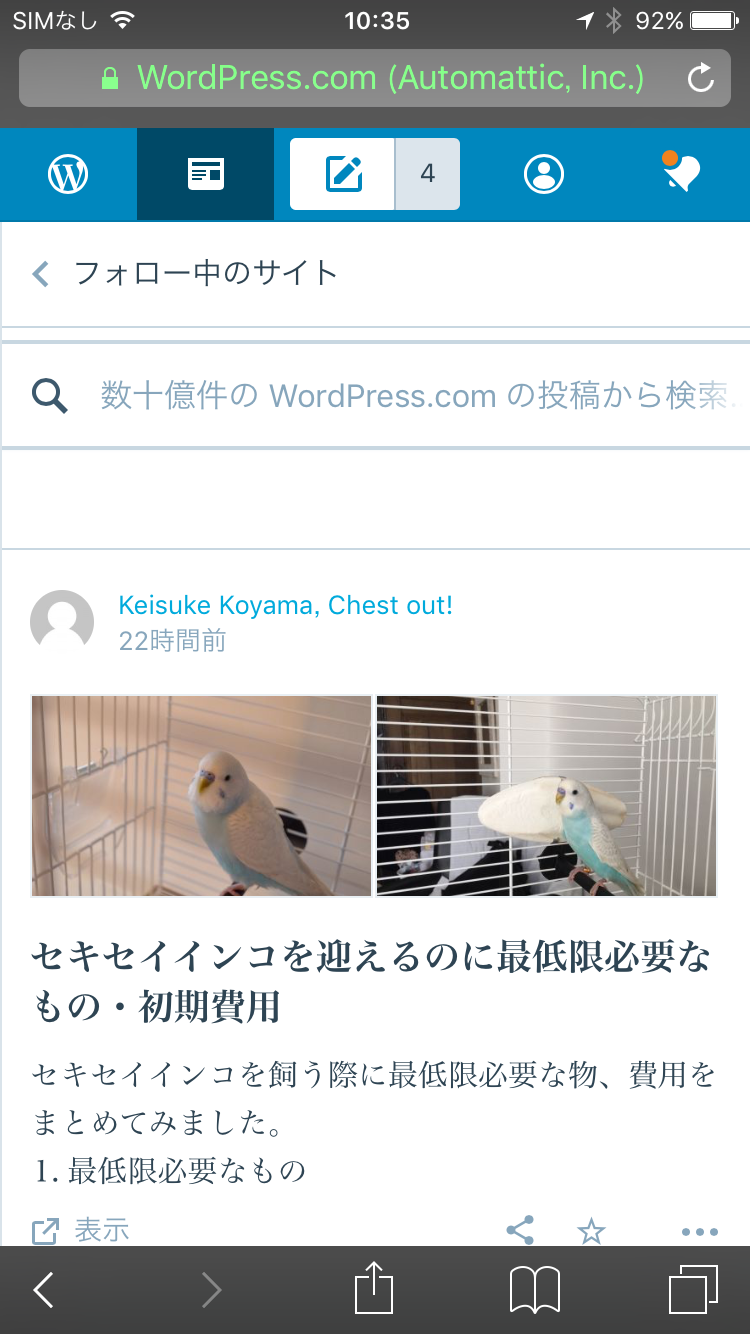The image size is (750, 1334).
Task: Open Keisuke Koyama, Chest out! site link
Action: point(285,605)
